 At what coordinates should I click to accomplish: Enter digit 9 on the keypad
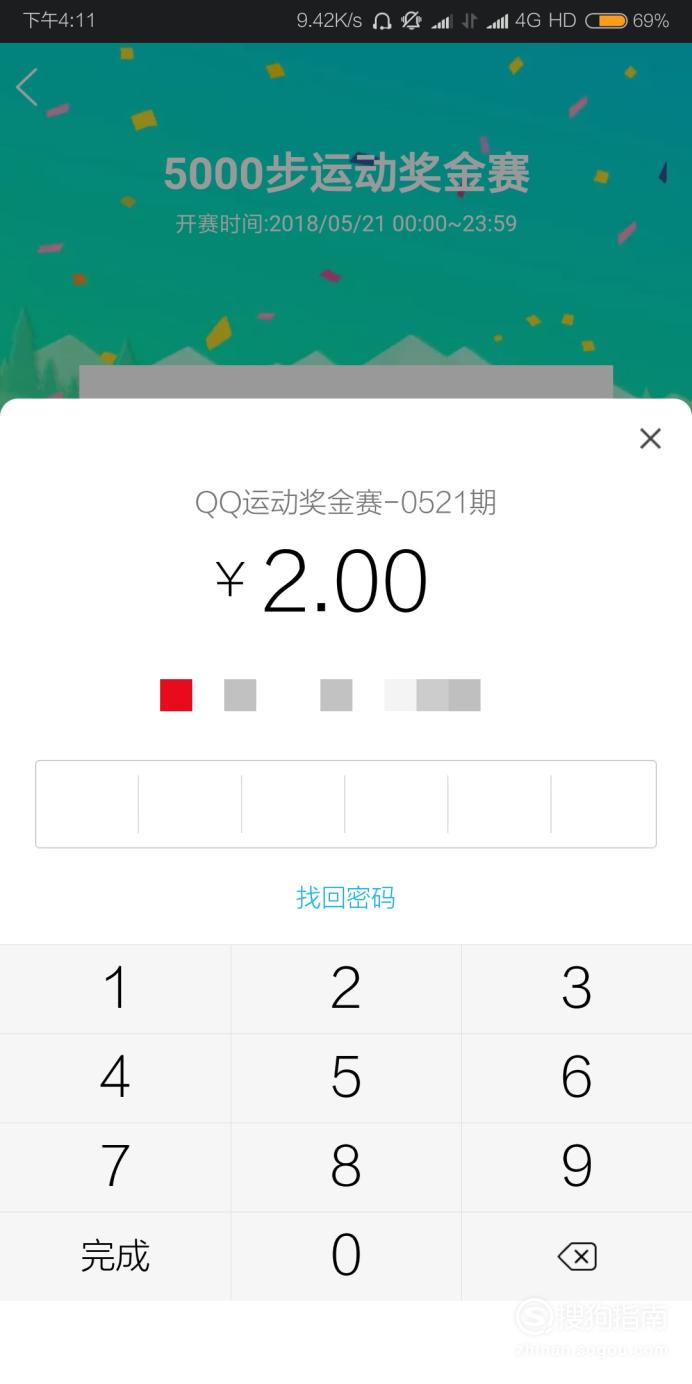(577, 1167)
